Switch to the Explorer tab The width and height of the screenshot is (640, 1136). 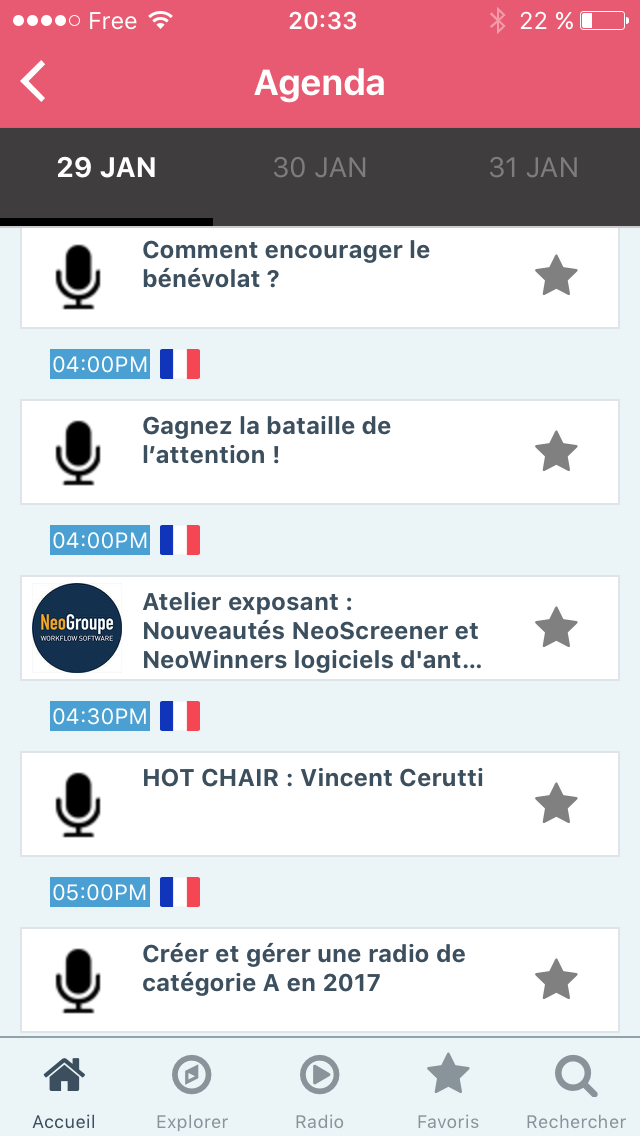tap(192, 1092)
